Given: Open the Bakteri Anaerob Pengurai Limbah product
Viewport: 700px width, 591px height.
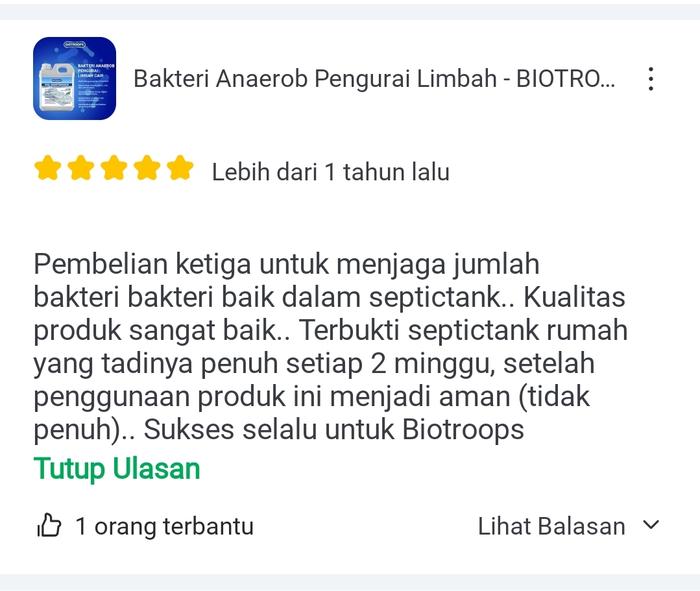Looking at the screenshot, I should tap(374, 79).
